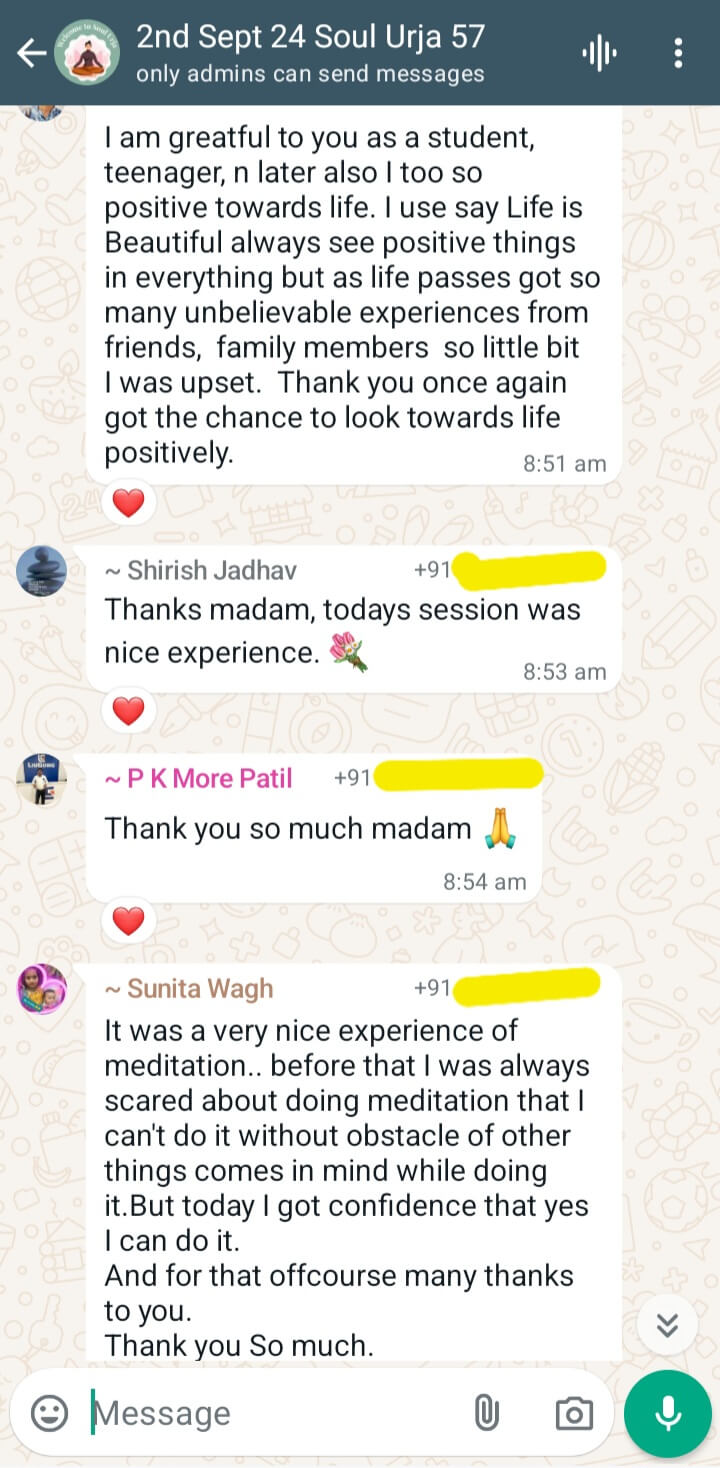Open the camera from the message bar

(x=574, y=1413)
